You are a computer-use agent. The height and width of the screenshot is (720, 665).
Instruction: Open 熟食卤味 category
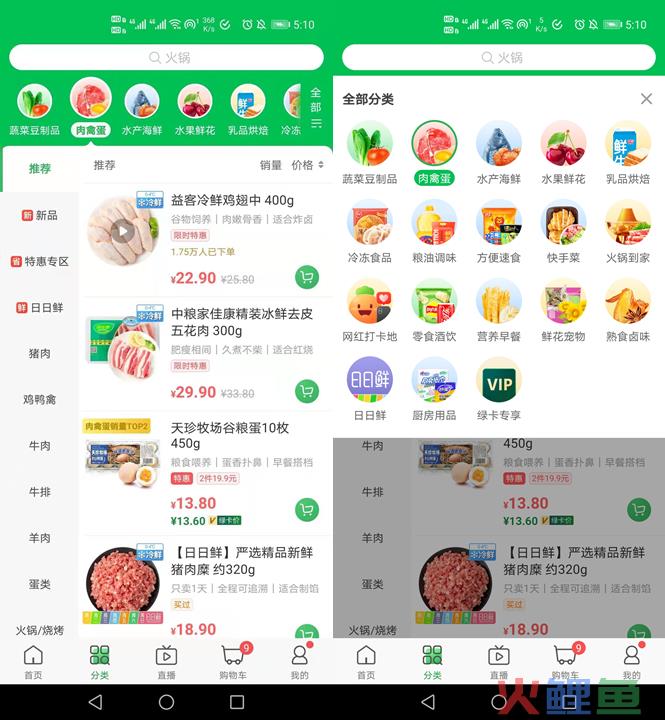tap(628, 309)
